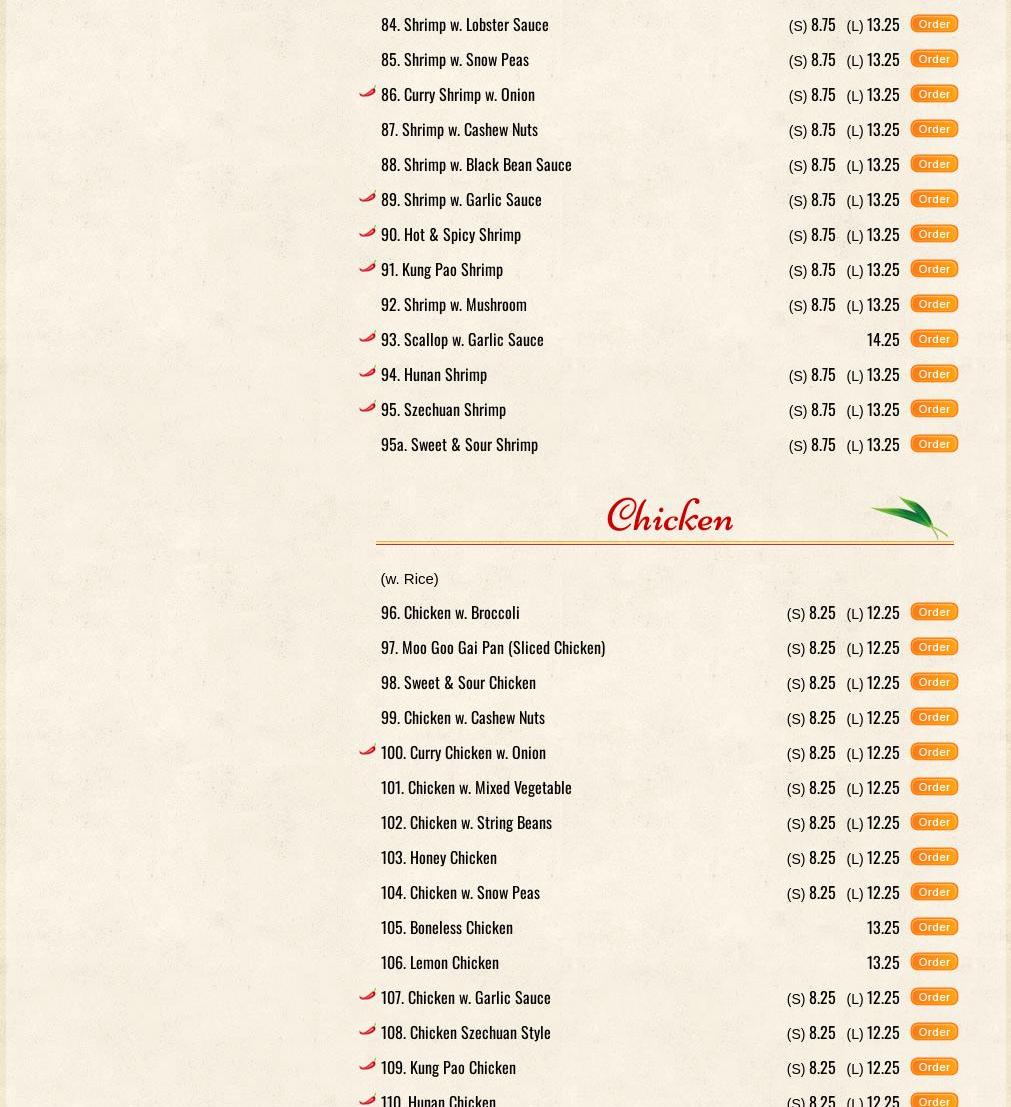Order Chicken w. Broccoli
This screenshot has width=1011, height=1107.
pos(934,612)
